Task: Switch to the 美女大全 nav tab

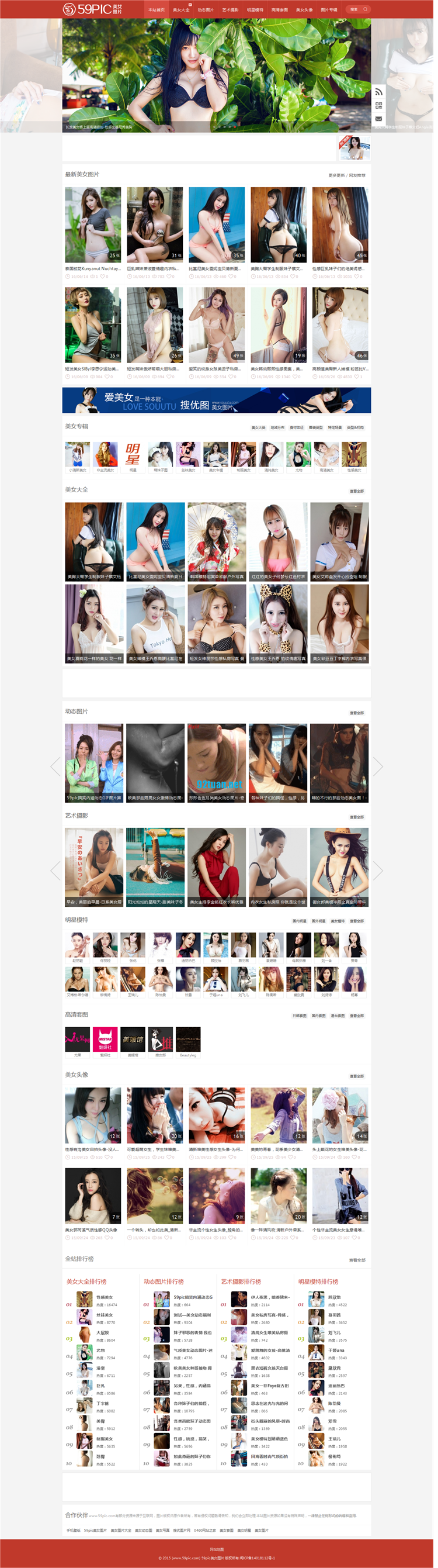Action: tap(180, 10)
